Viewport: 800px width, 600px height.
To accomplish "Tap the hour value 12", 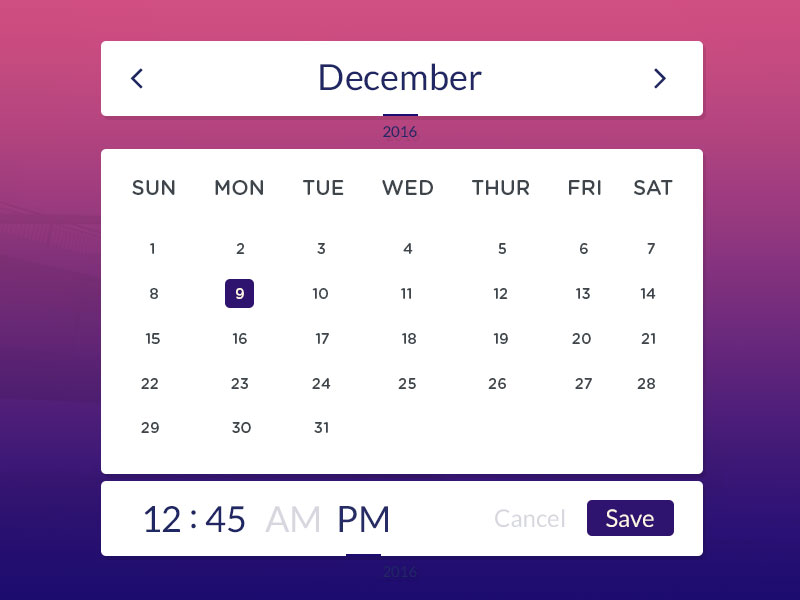I will 162,520.
